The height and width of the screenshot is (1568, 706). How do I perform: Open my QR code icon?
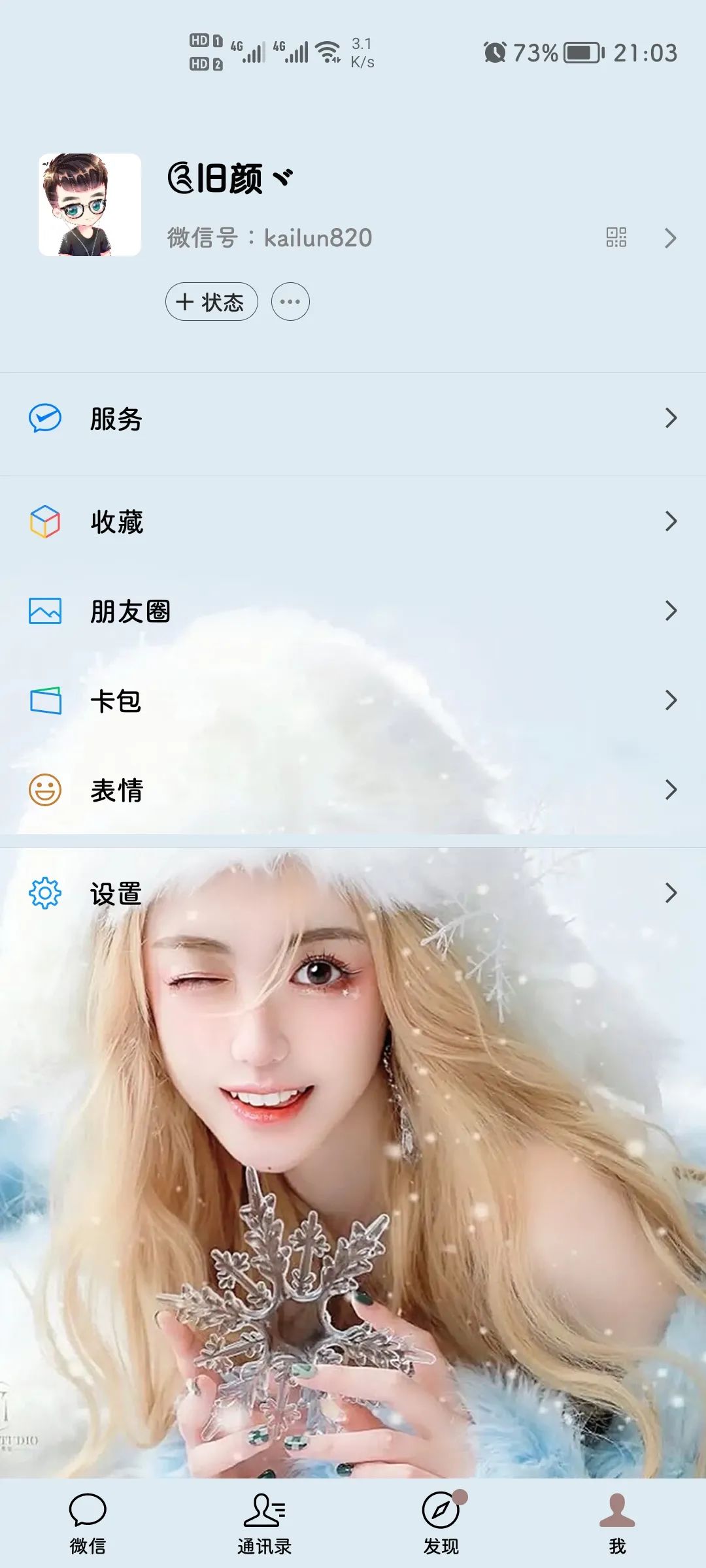616,237
